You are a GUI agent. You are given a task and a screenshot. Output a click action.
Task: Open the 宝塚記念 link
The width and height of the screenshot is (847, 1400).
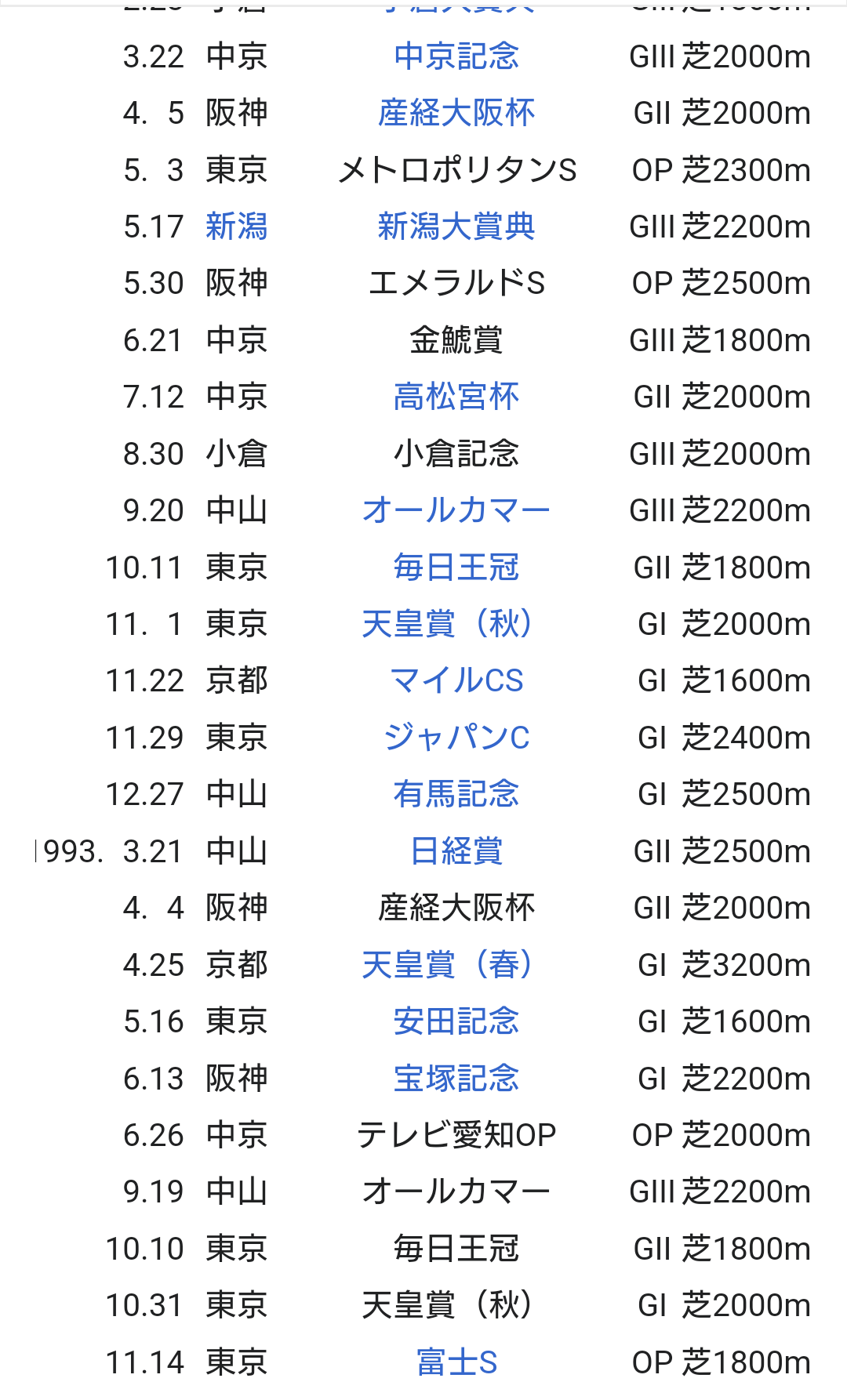click(x=456, y=1078)
